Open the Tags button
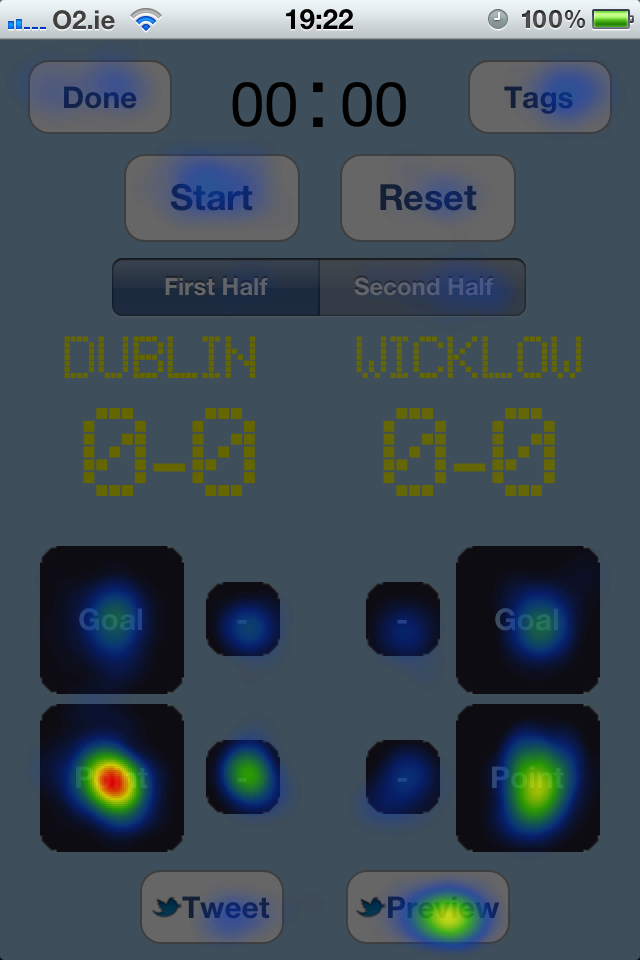 pos(539,97)
